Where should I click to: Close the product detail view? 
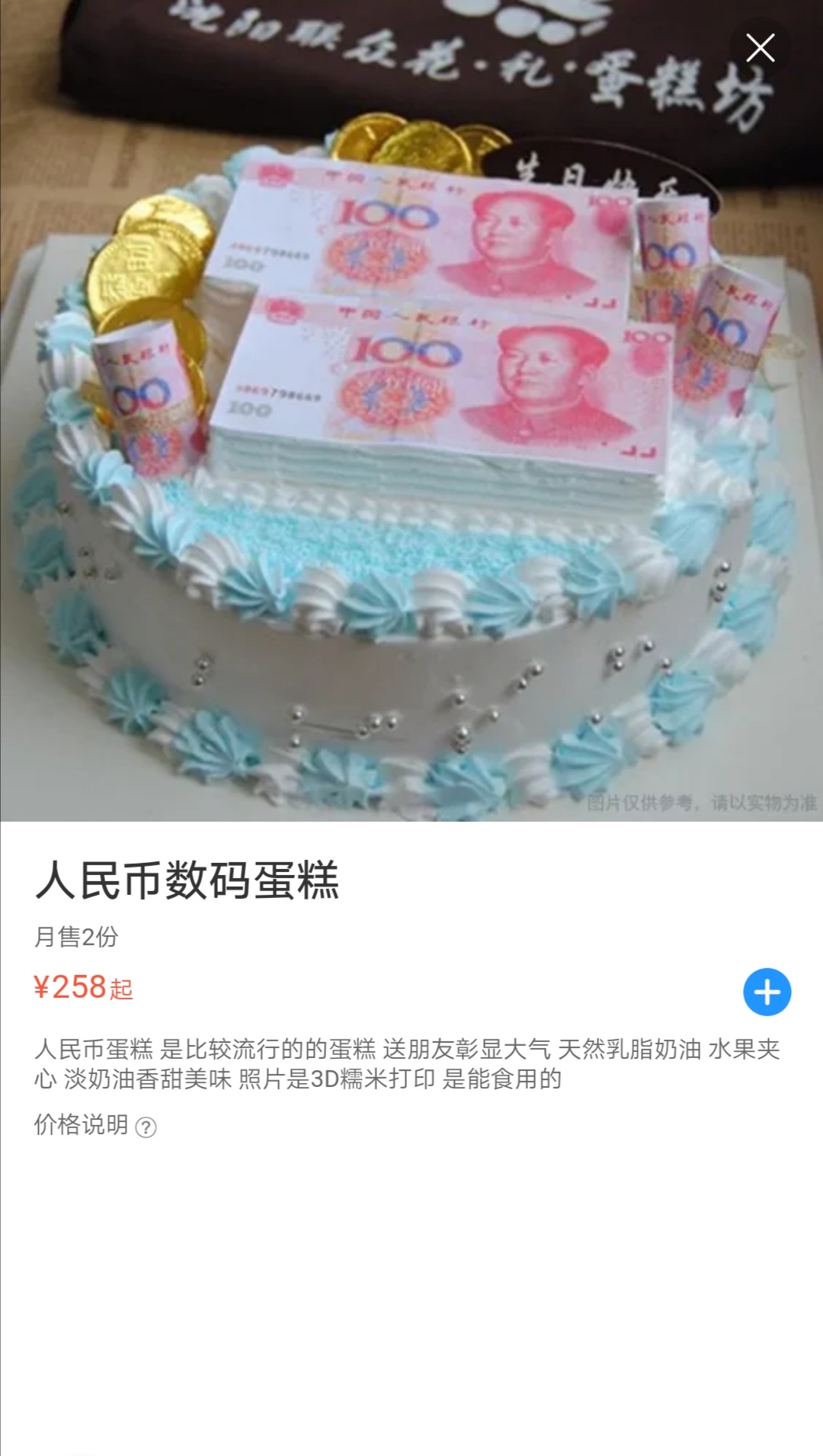point(760,48)
